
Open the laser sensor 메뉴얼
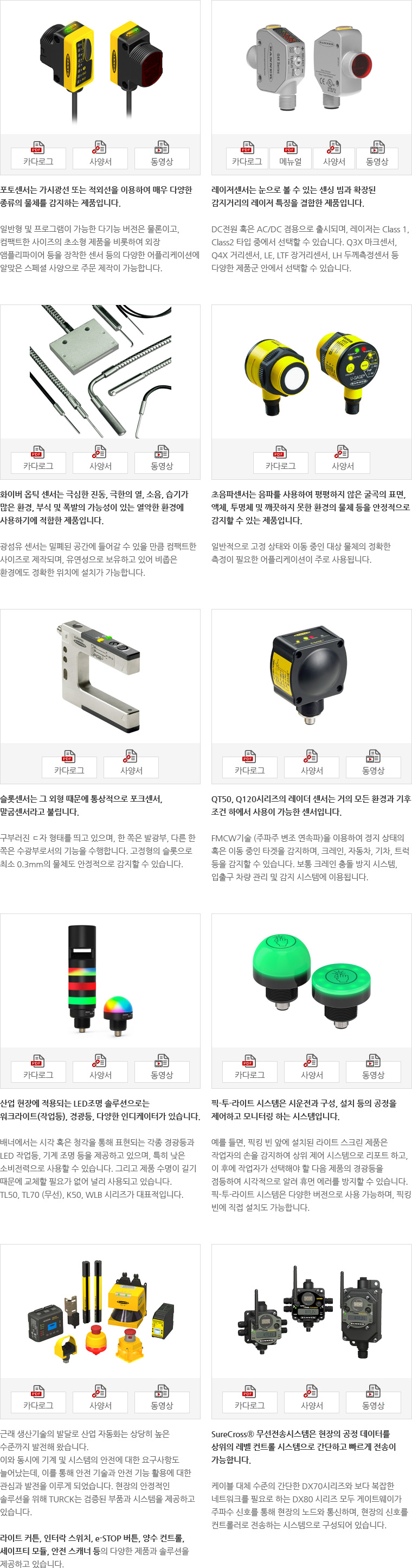point(291,157)
